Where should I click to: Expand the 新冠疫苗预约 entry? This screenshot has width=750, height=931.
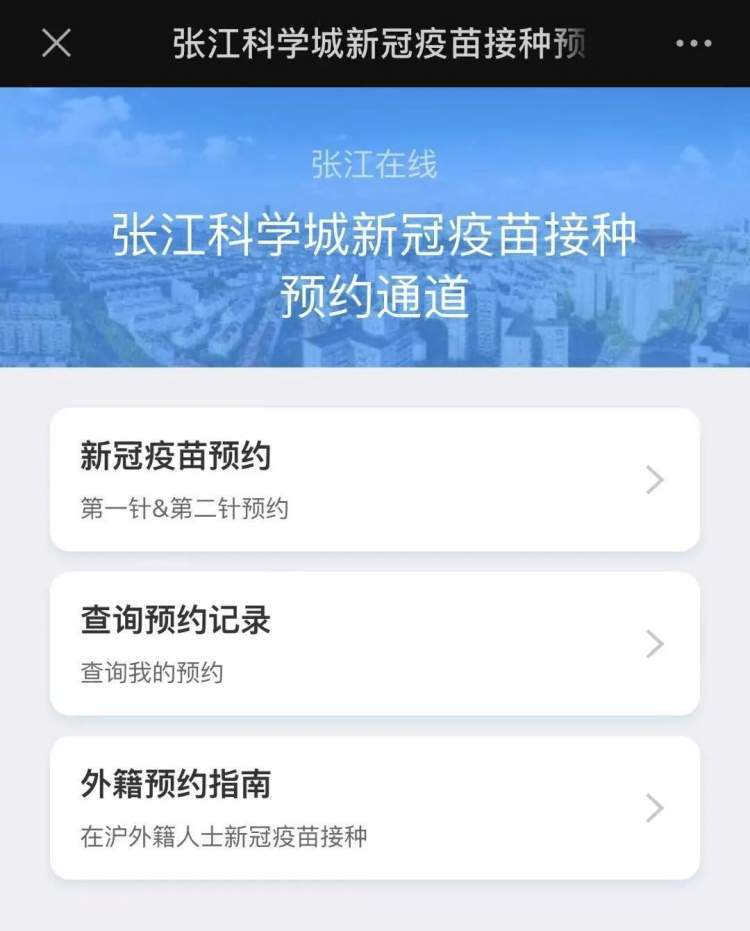[375, 480]
